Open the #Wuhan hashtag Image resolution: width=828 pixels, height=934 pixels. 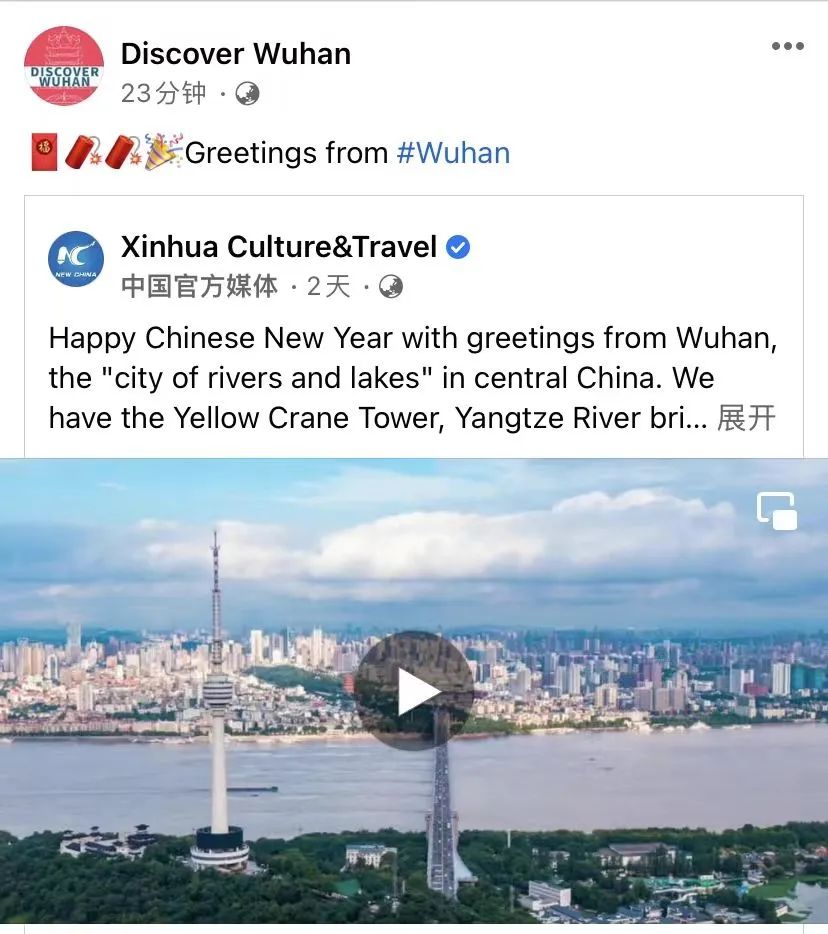453,153
